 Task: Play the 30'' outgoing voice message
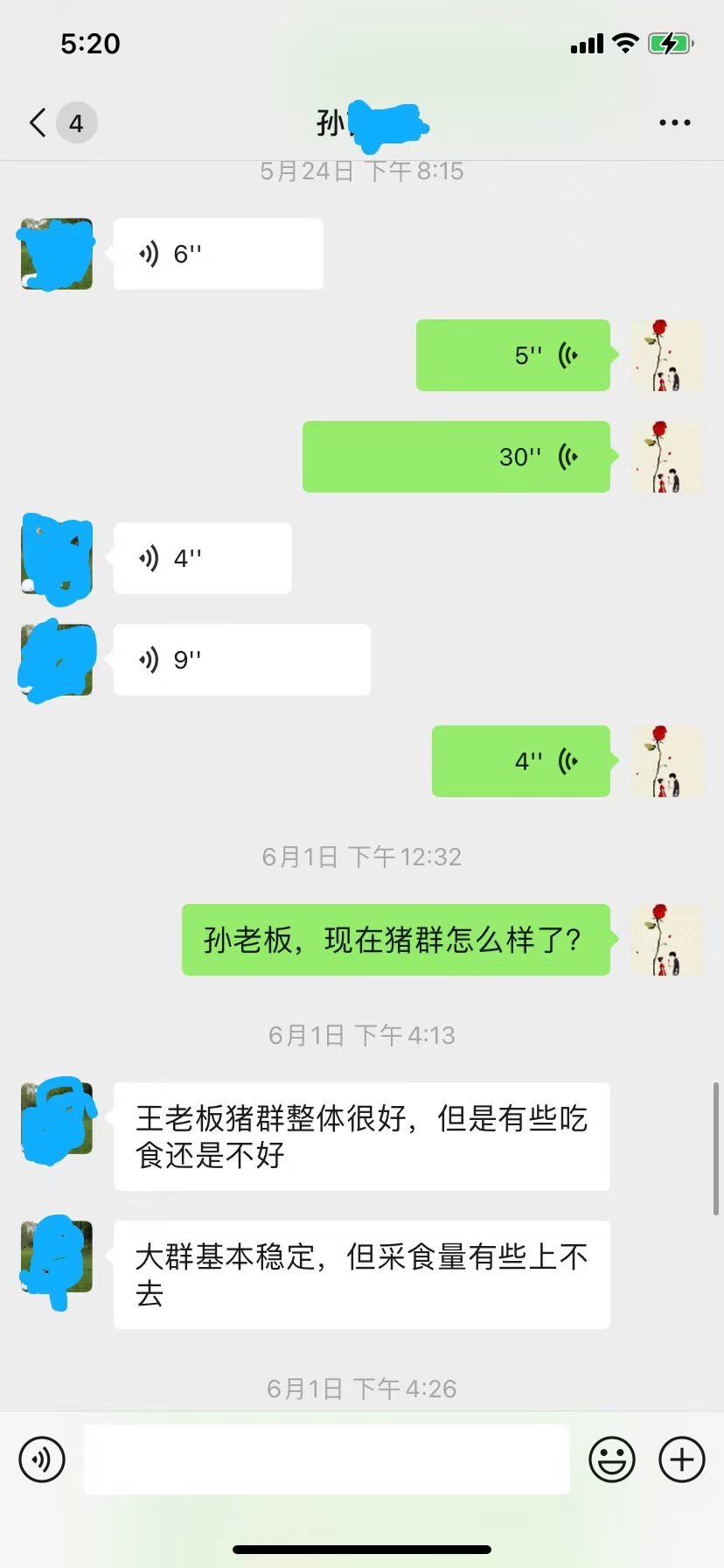coord(456,456)
